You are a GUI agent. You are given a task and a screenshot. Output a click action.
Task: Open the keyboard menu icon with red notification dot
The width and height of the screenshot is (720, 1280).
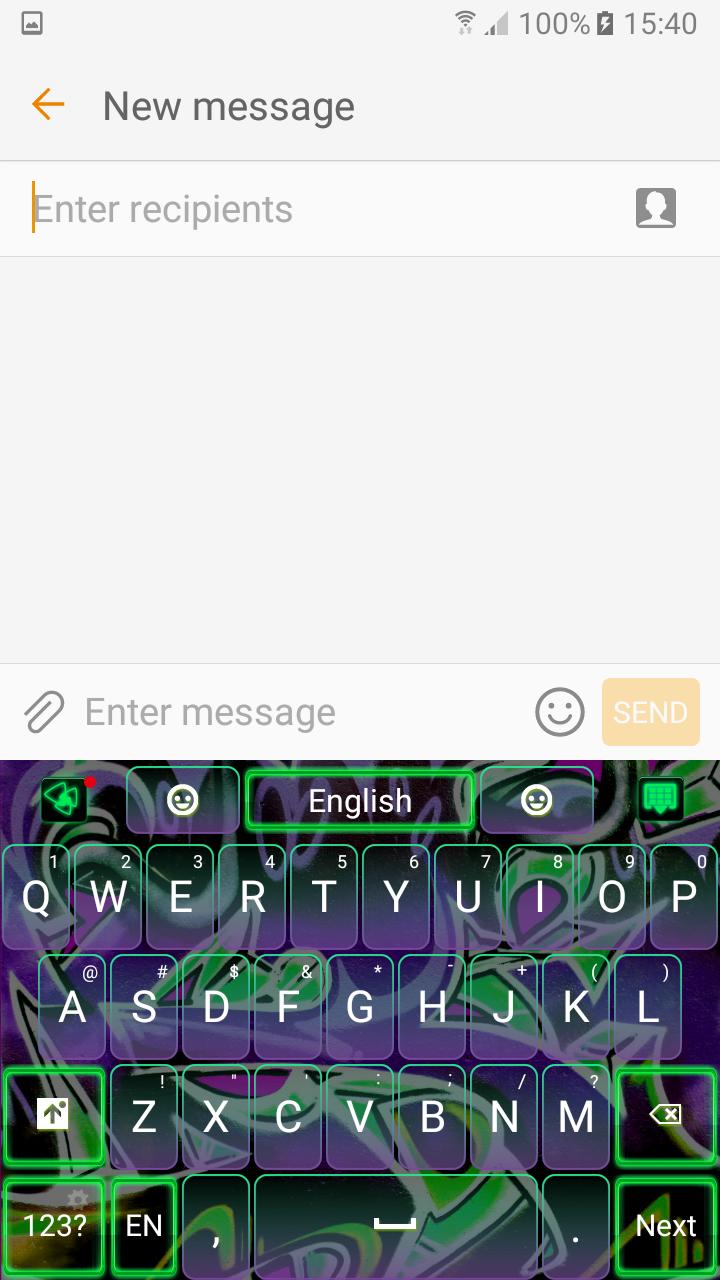(62, 800)
